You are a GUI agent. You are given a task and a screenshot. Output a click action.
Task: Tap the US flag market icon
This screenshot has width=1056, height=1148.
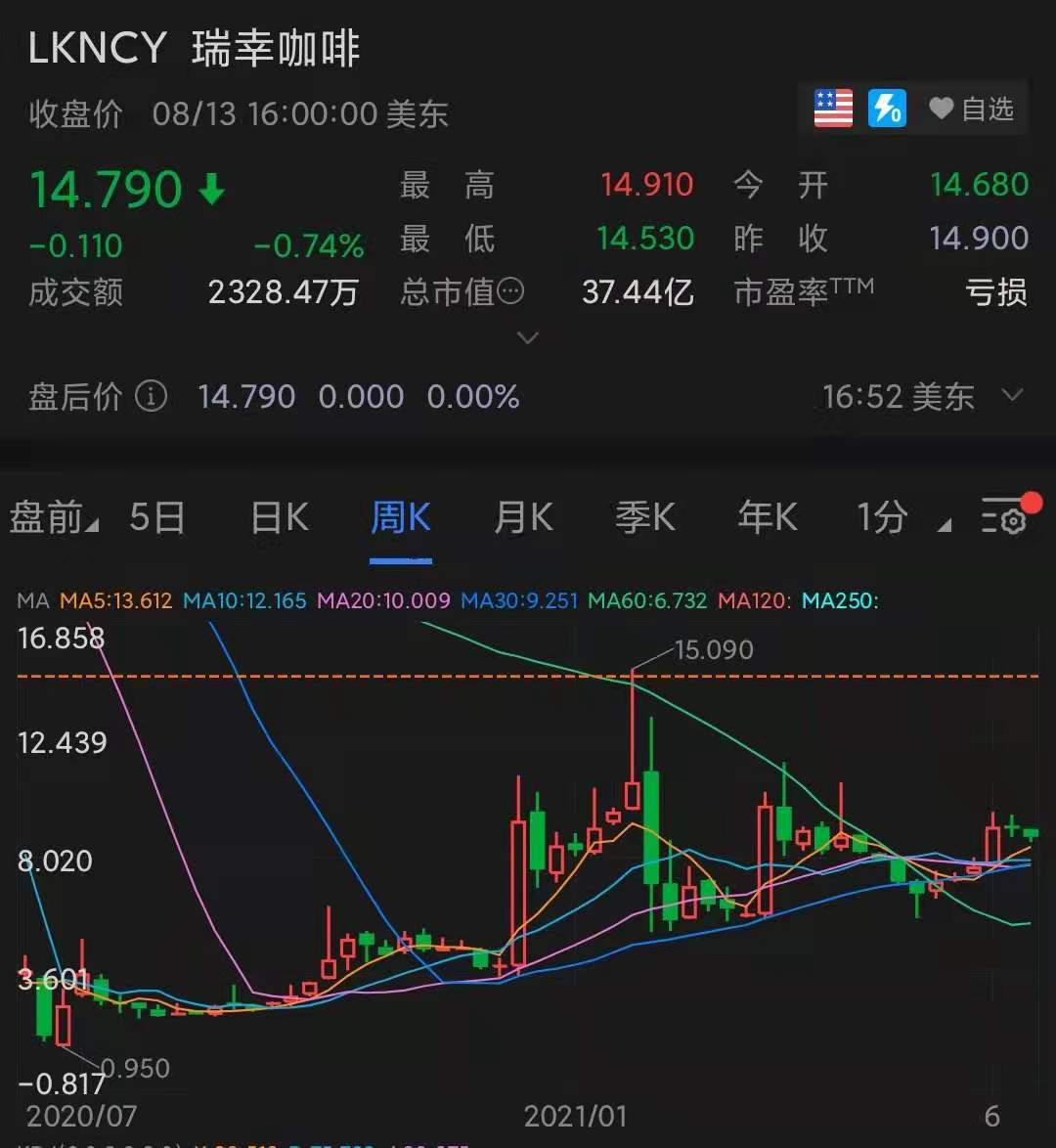[x=833, y=109]
